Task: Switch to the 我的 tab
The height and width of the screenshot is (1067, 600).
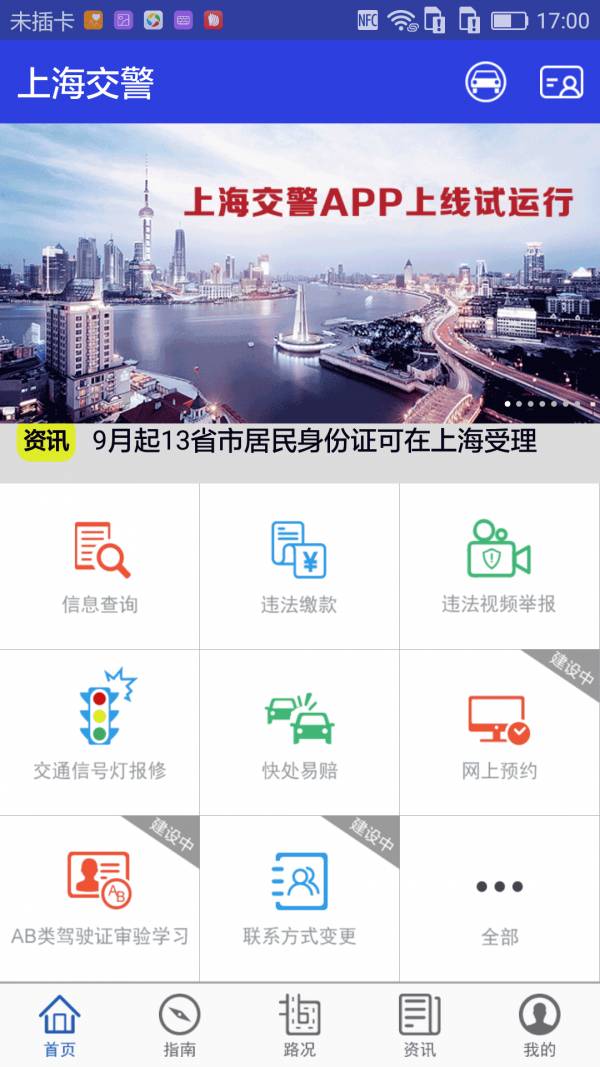Action: pyautogui.click(x=540, y=1026)
